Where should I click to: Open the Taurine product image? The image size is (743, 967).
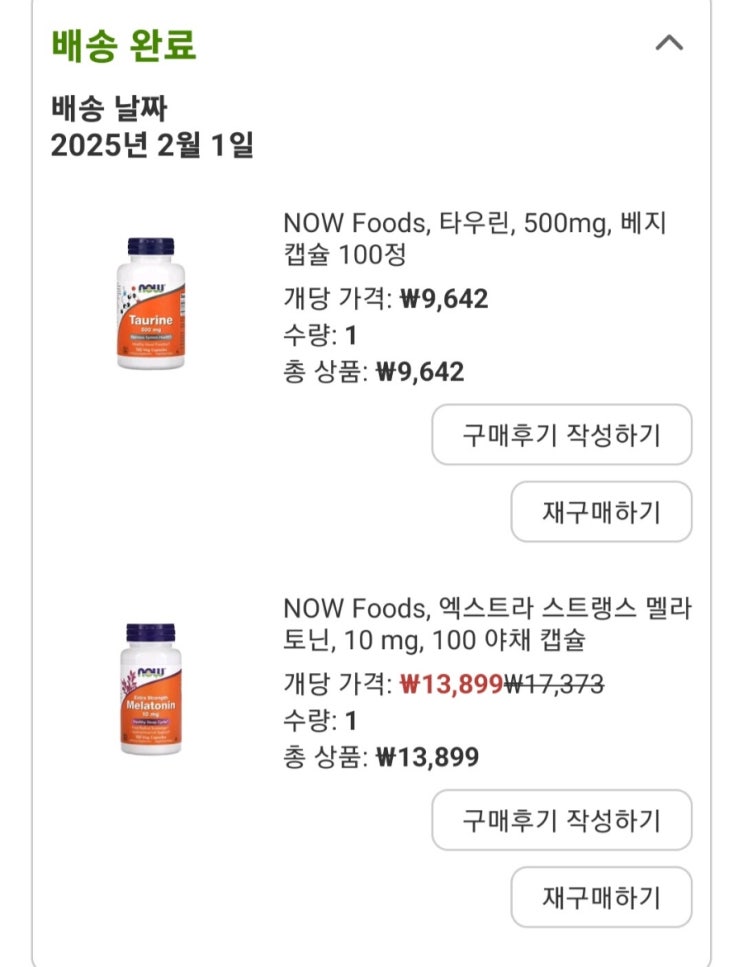[151, 304]
